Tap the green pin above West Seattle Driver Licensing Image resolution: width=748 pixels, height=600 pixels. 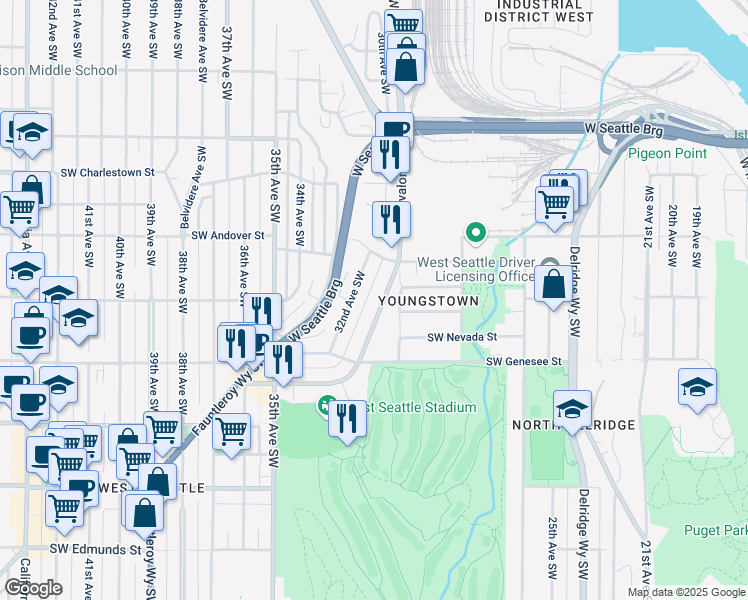pos(475,234)
